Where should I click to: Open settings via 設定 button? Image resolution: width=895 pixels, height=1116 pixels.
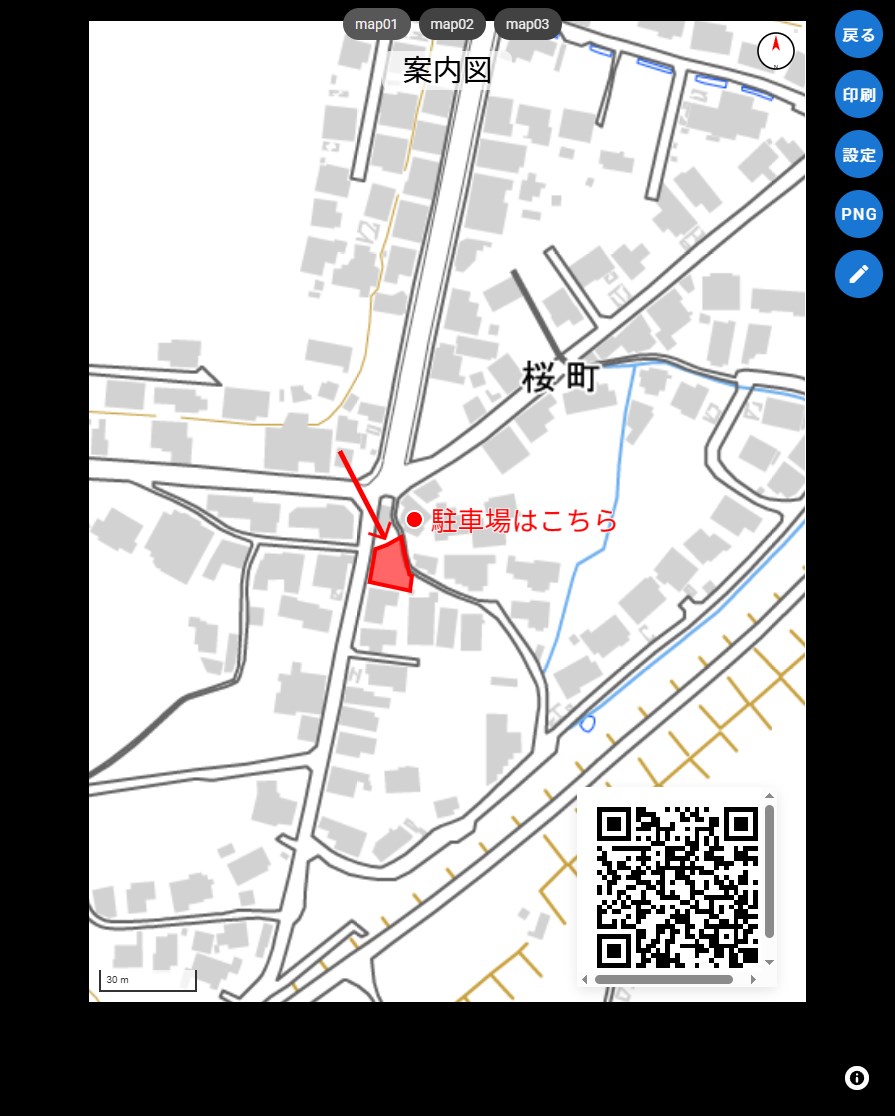tap(858, 155)
